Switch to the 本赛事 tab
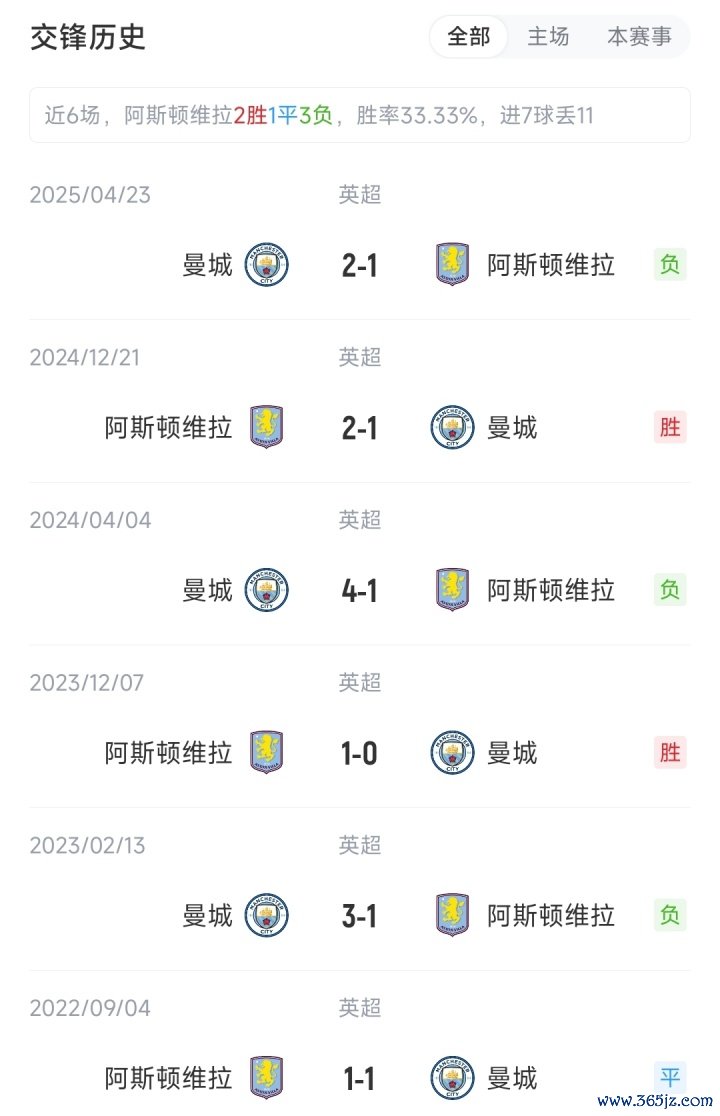 [x=639, y=37]
